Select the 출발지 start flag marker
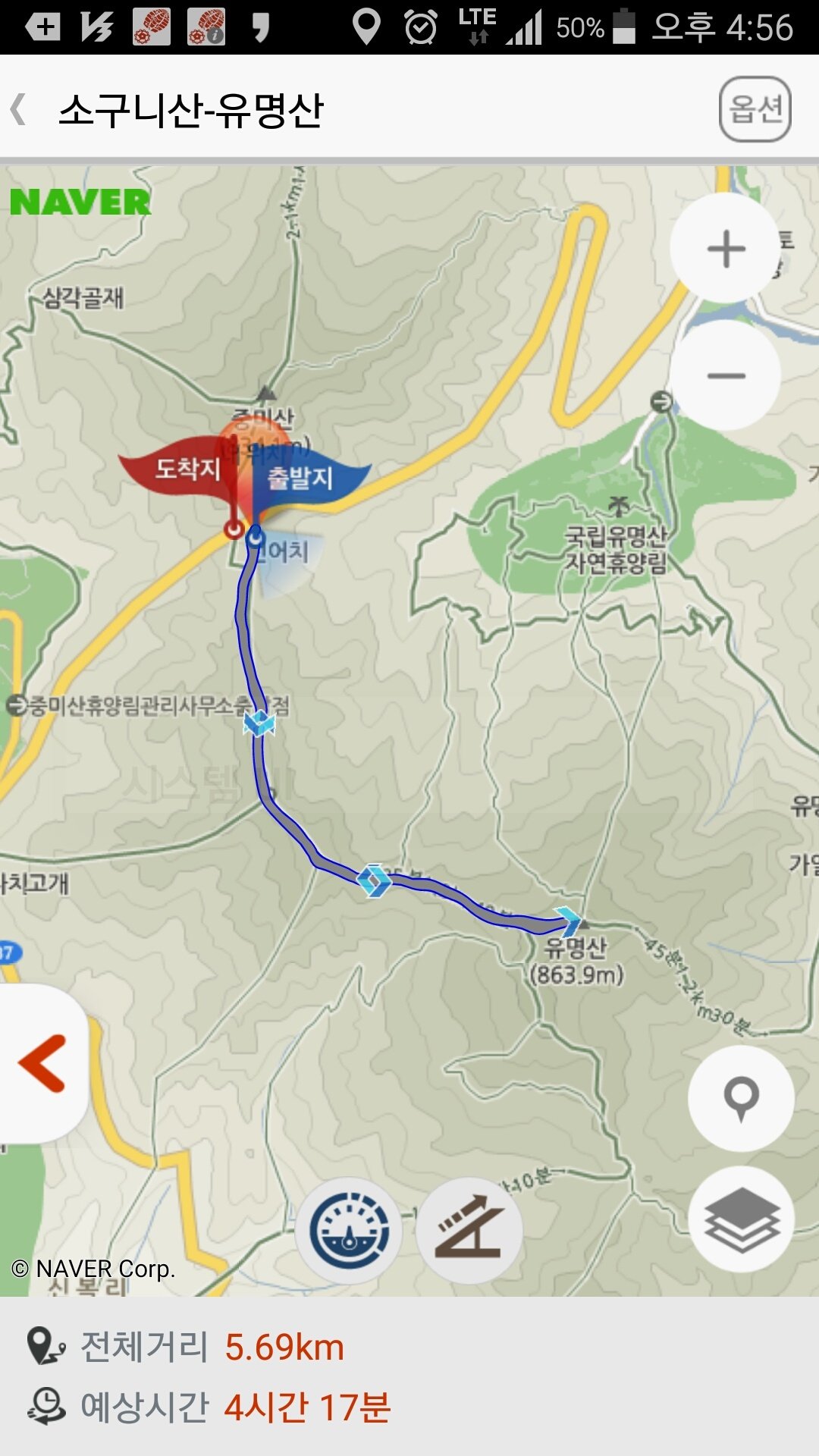 pos(303,479)
